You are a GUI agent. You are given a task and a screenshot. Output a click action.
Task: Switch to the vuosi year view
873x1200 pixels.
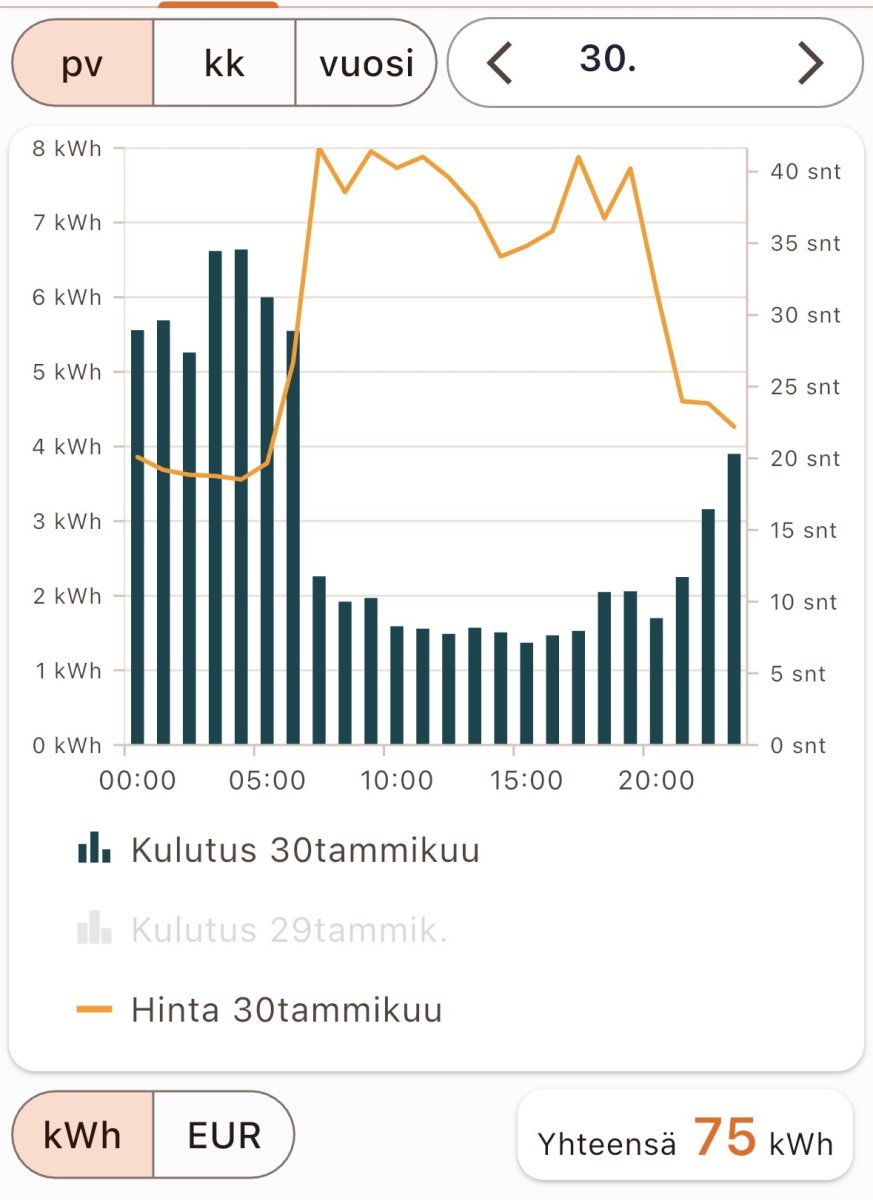pos(366,63)
